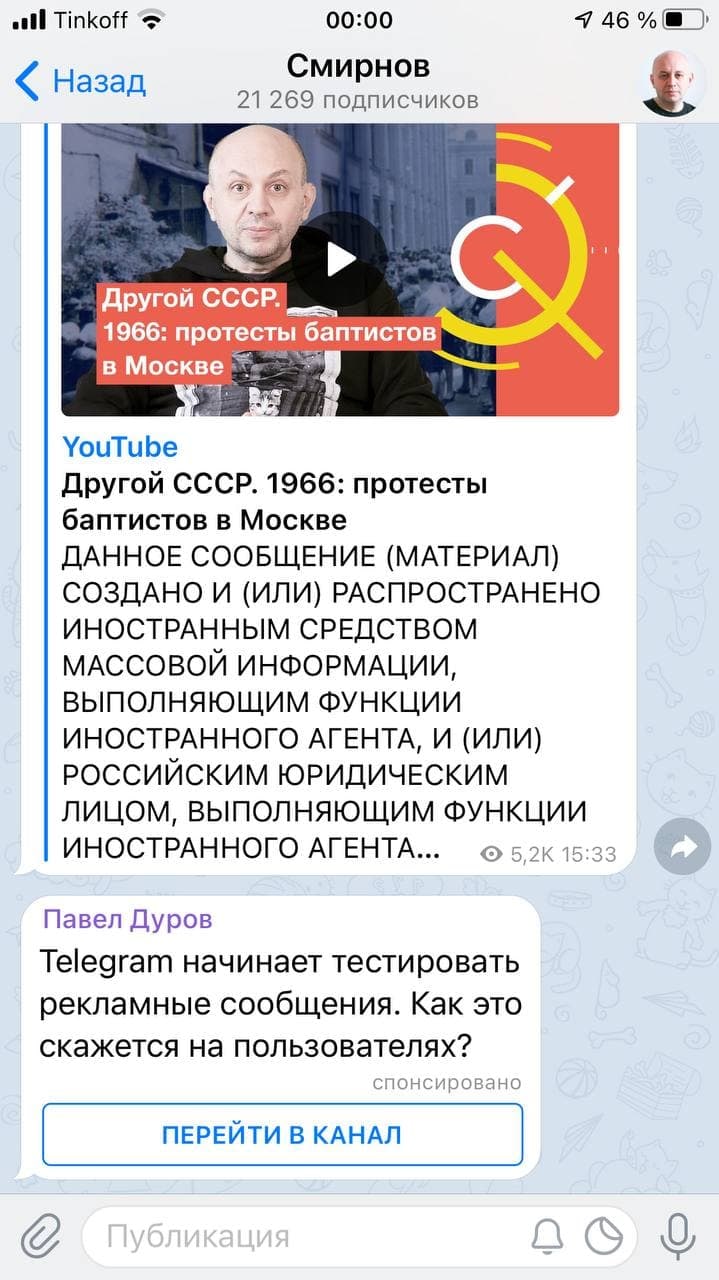
Task: Focus the Публикация message field
Action: click(x=300, y=1236)
